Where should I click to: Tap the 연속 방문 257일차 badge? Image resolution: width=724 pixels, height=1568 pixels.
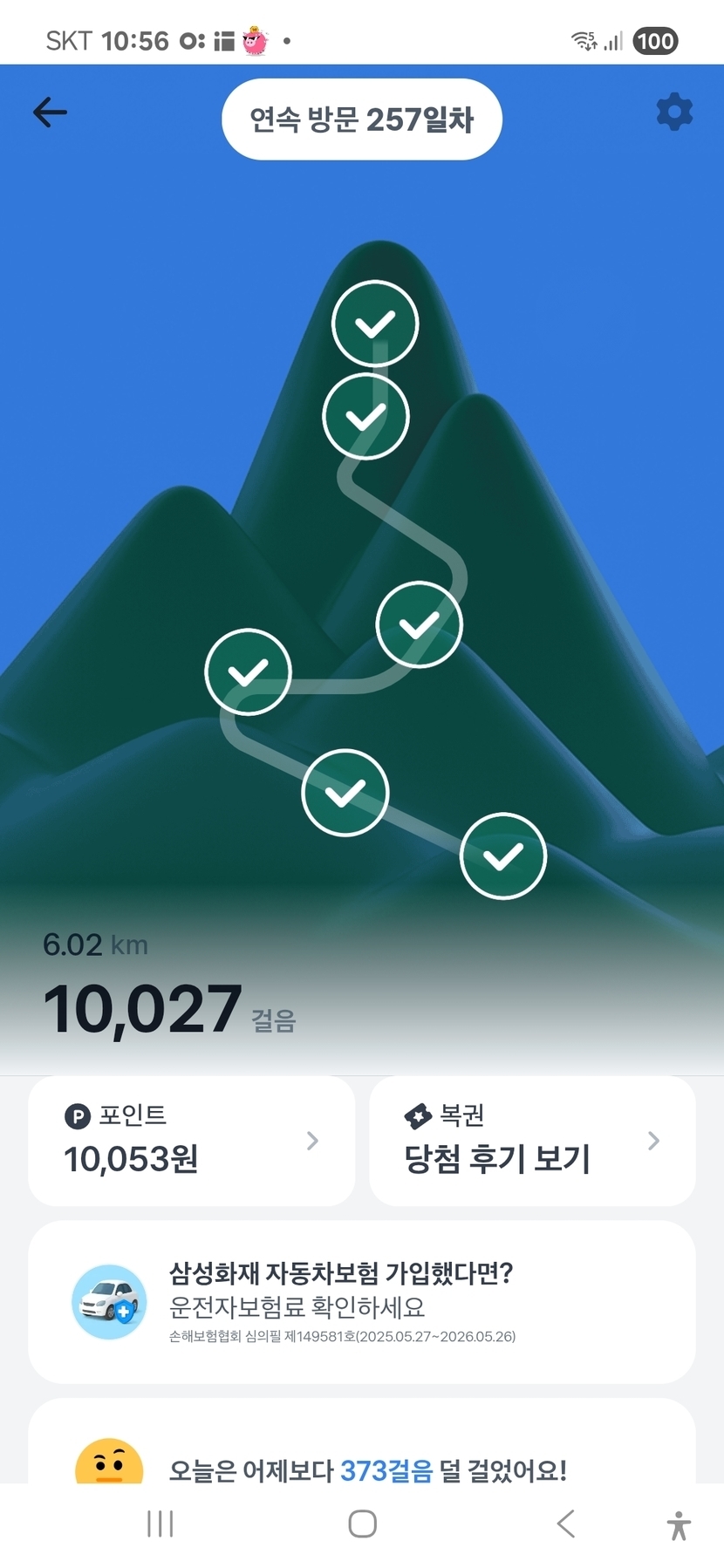coord(361,119)
